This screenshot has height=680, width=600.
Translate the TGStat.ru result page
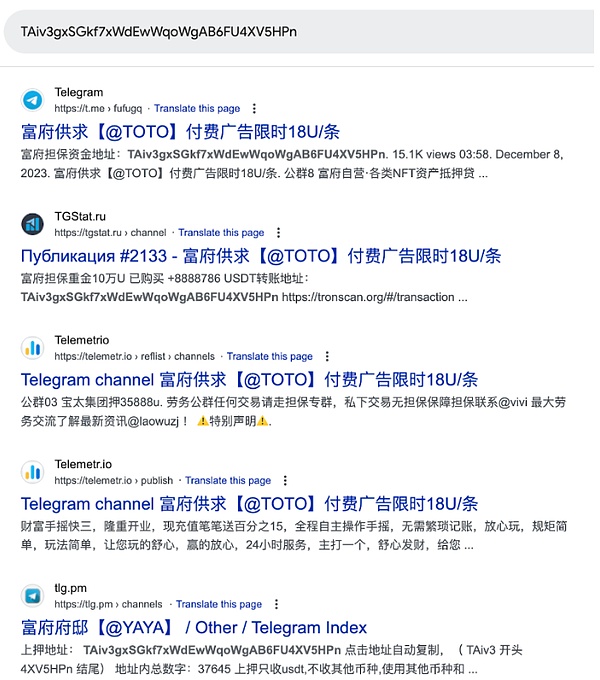tap(221, 232)
